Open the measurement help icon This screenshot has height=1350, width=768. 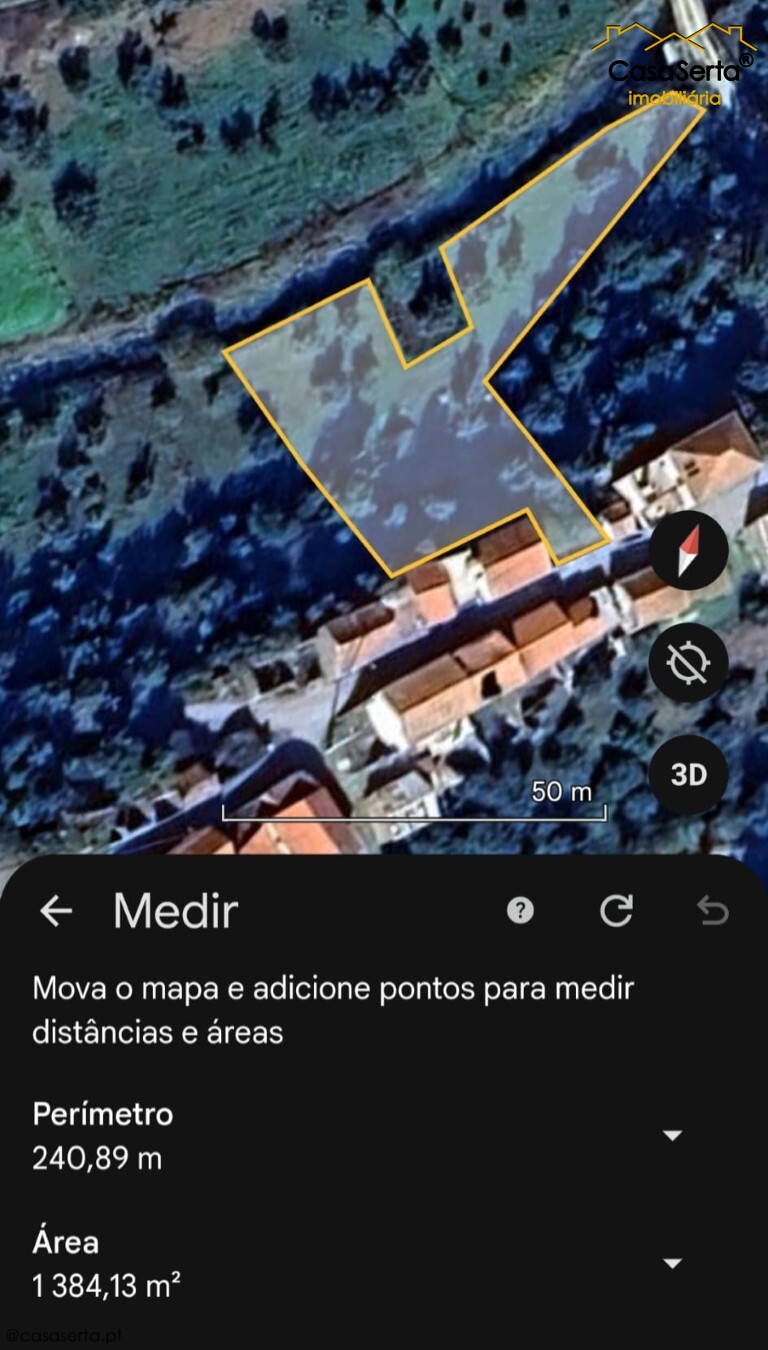click(x=520, y=910)
